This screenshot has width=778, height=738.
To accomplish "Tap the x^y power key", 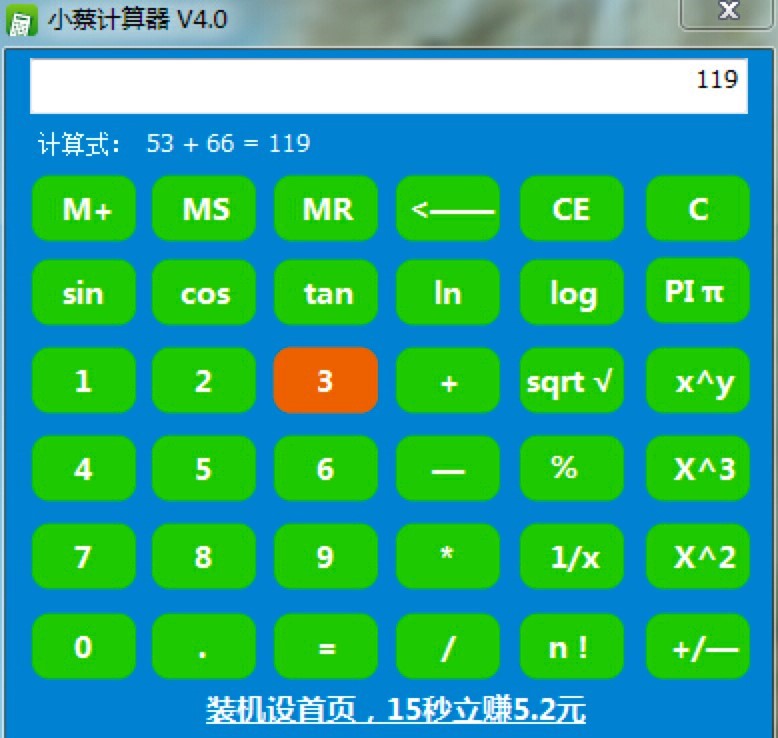I will 697,381.
